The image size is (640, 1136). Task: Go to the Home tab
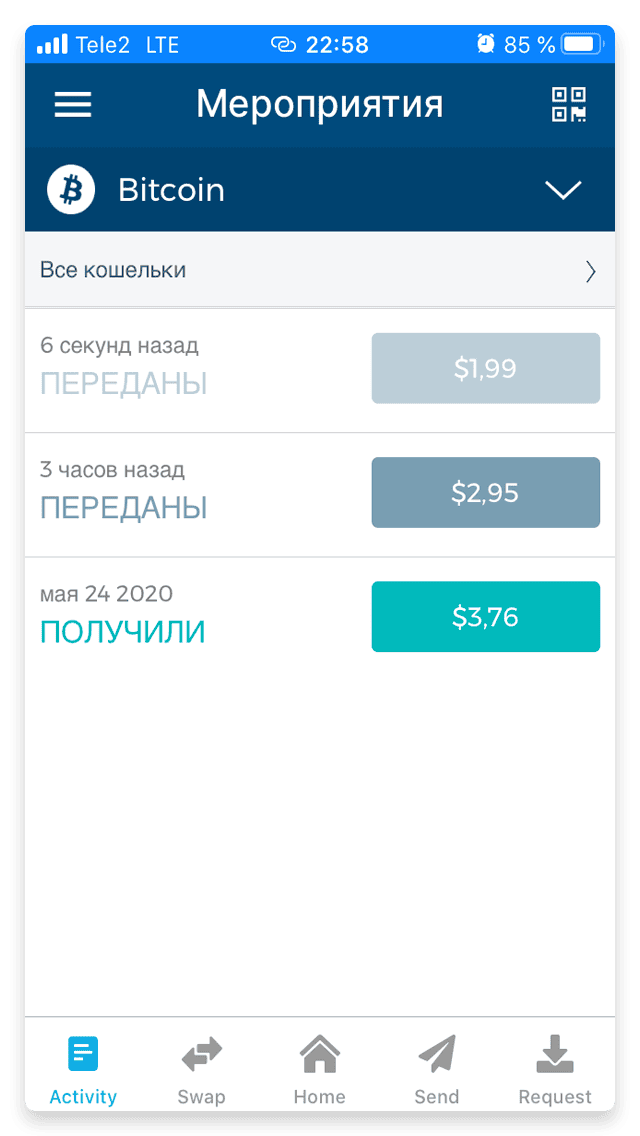320,1070
